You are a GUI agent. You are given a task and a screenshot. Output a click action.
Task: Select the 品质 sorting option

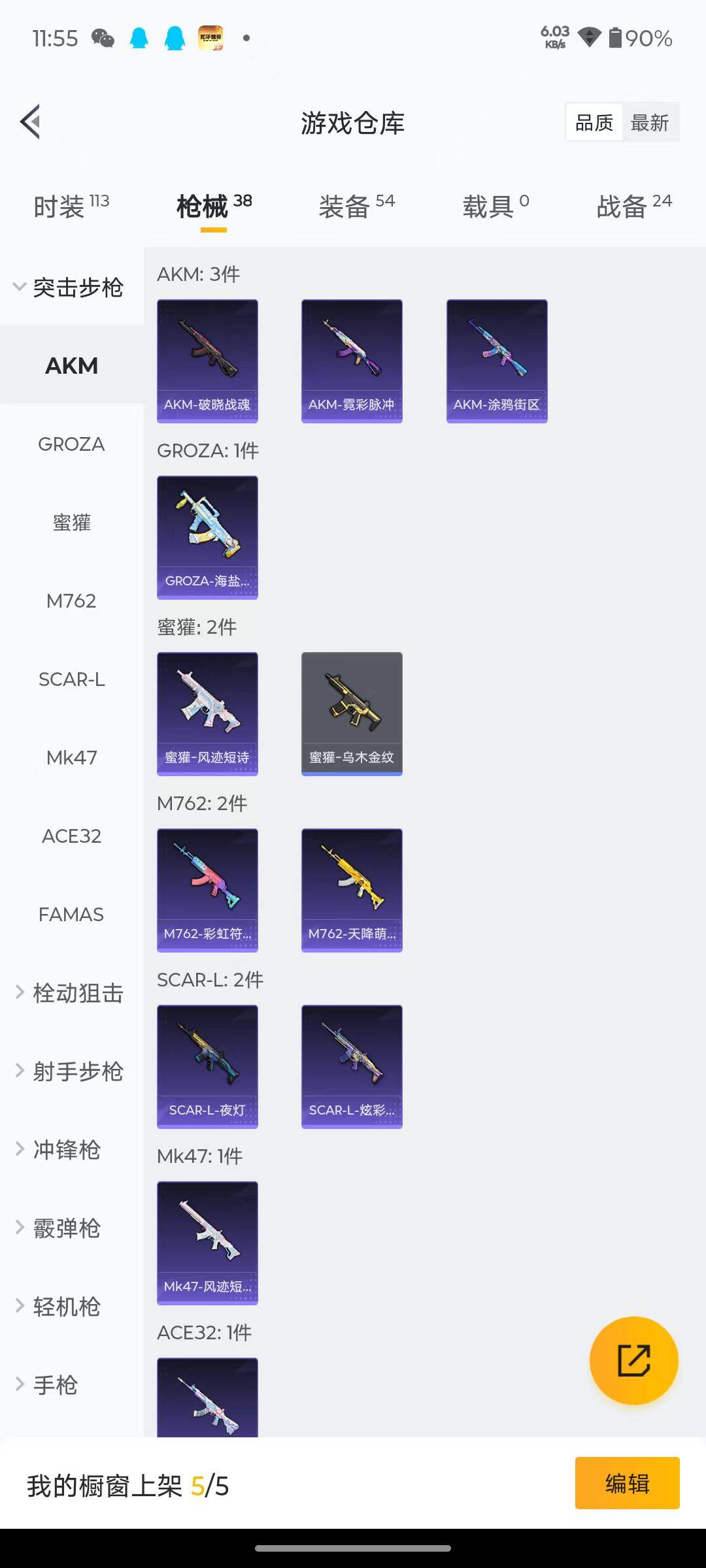[x=594, y=122]
